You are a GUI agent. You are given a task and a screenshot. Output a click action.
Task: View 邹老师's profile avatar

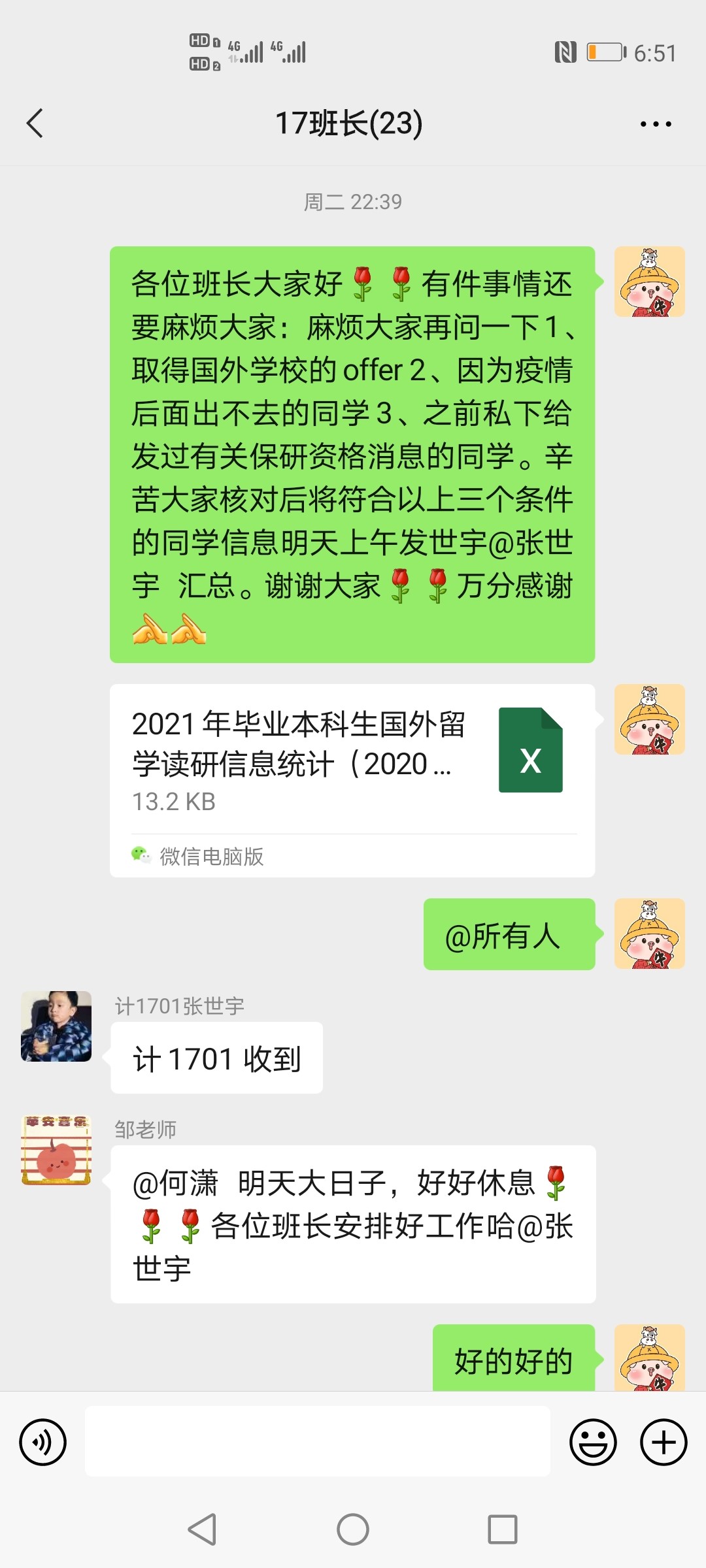coord(56,1151)
